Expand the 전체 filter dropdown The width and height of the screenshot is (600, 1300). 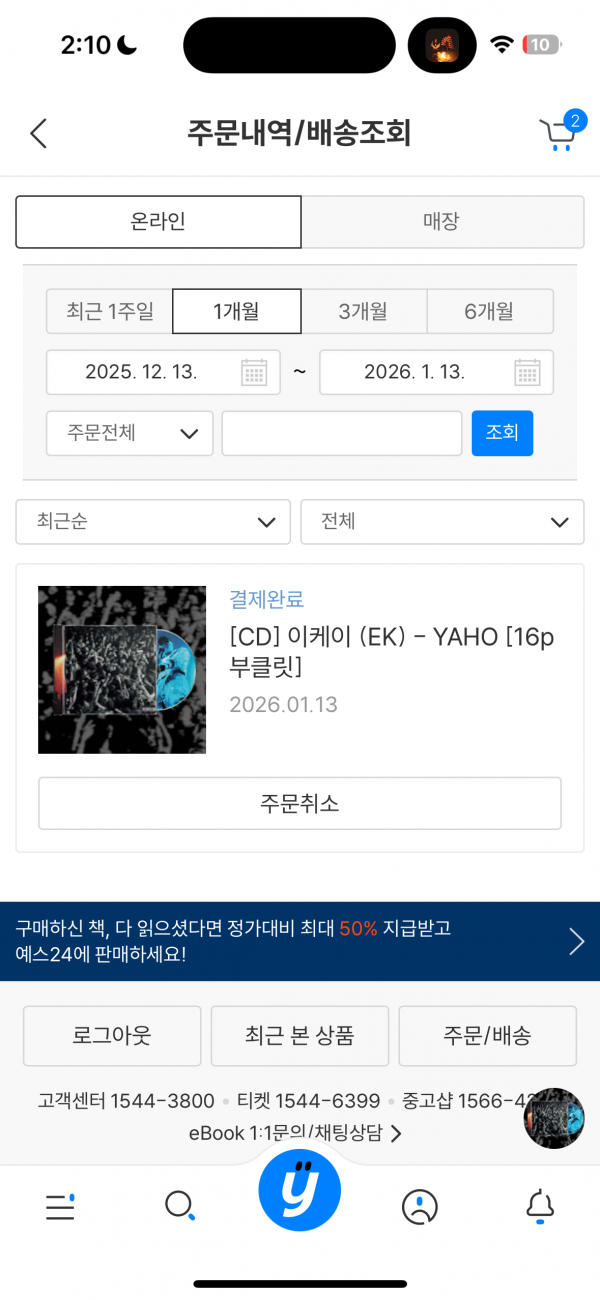(x=442, y=522)
